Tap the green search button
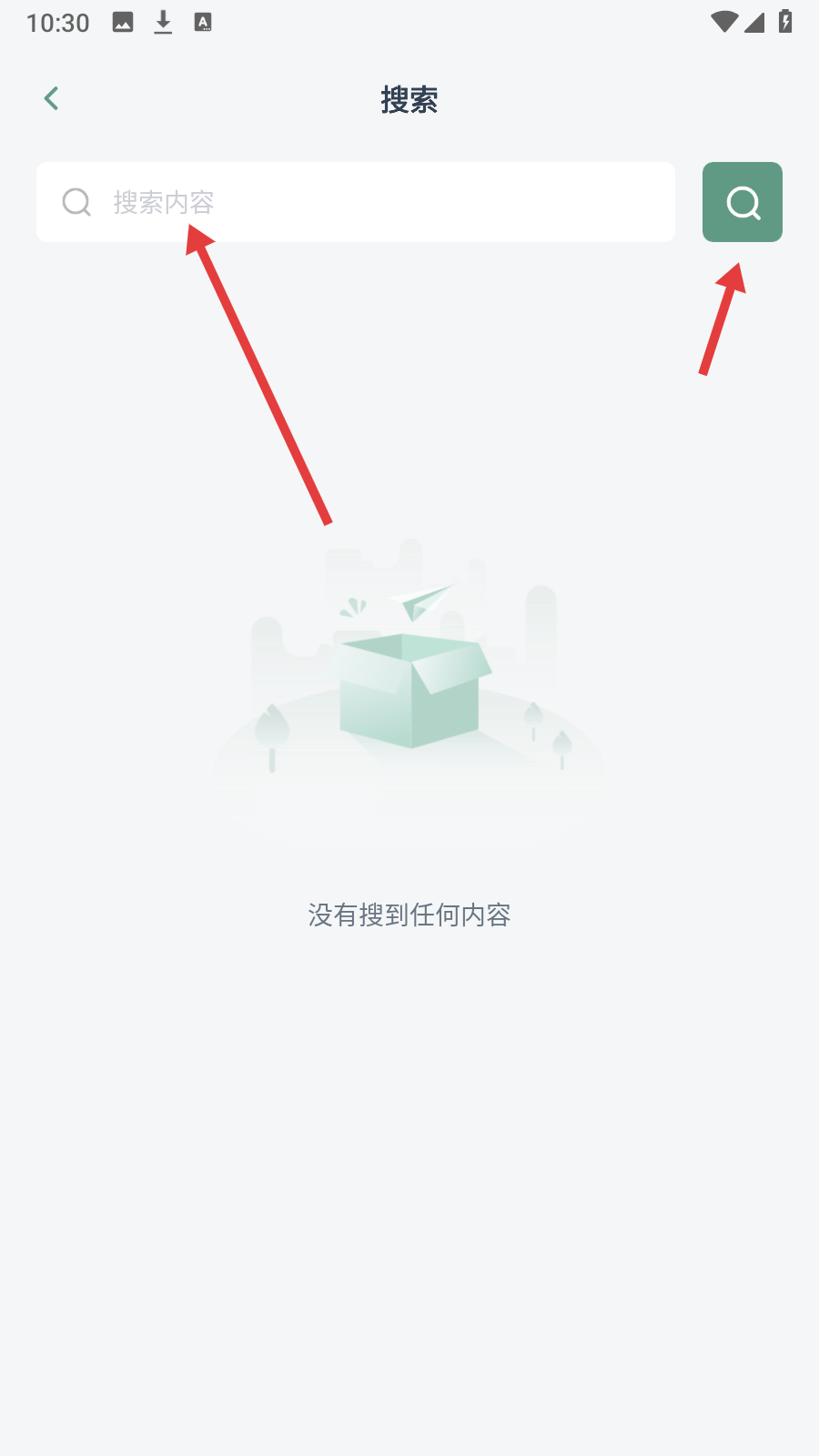 coord(742,202)
